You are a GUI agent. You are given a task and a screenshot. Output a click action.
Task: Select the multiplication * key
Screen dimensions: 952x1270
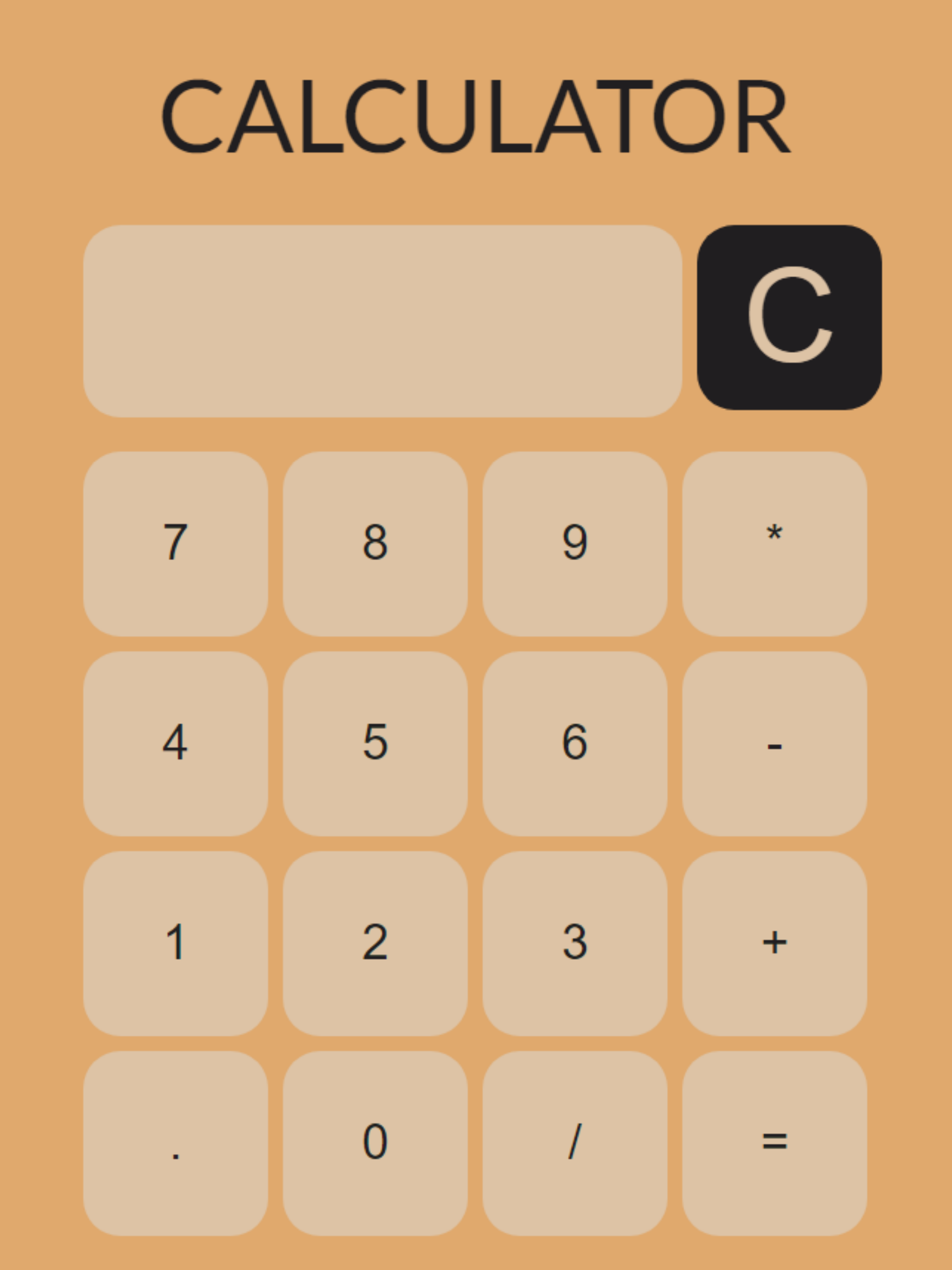pos(773,542)
